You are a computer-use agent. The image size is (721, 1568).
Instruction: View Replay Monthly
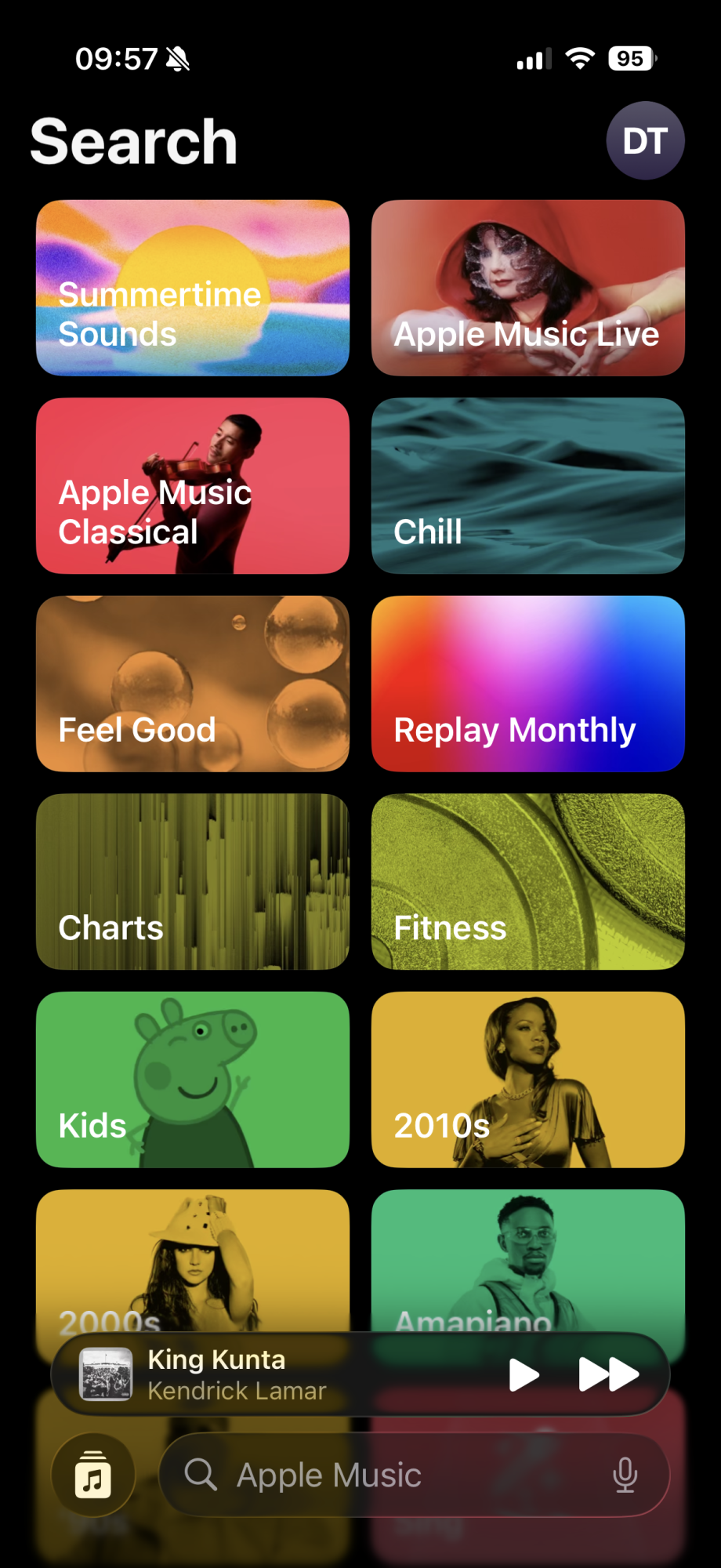(527, 684)
